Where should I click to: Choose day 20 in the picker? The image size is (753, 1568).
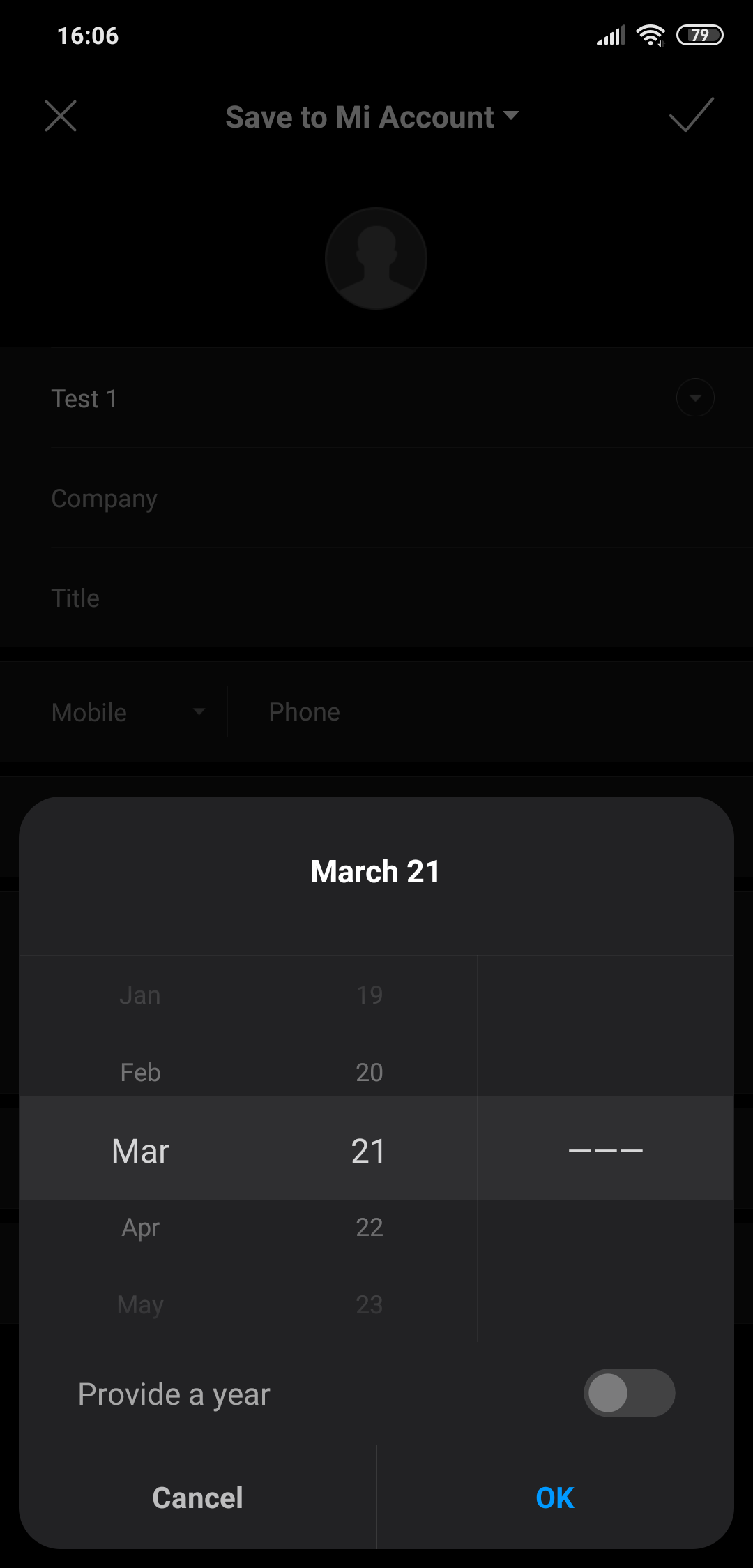click(369, 1072)
